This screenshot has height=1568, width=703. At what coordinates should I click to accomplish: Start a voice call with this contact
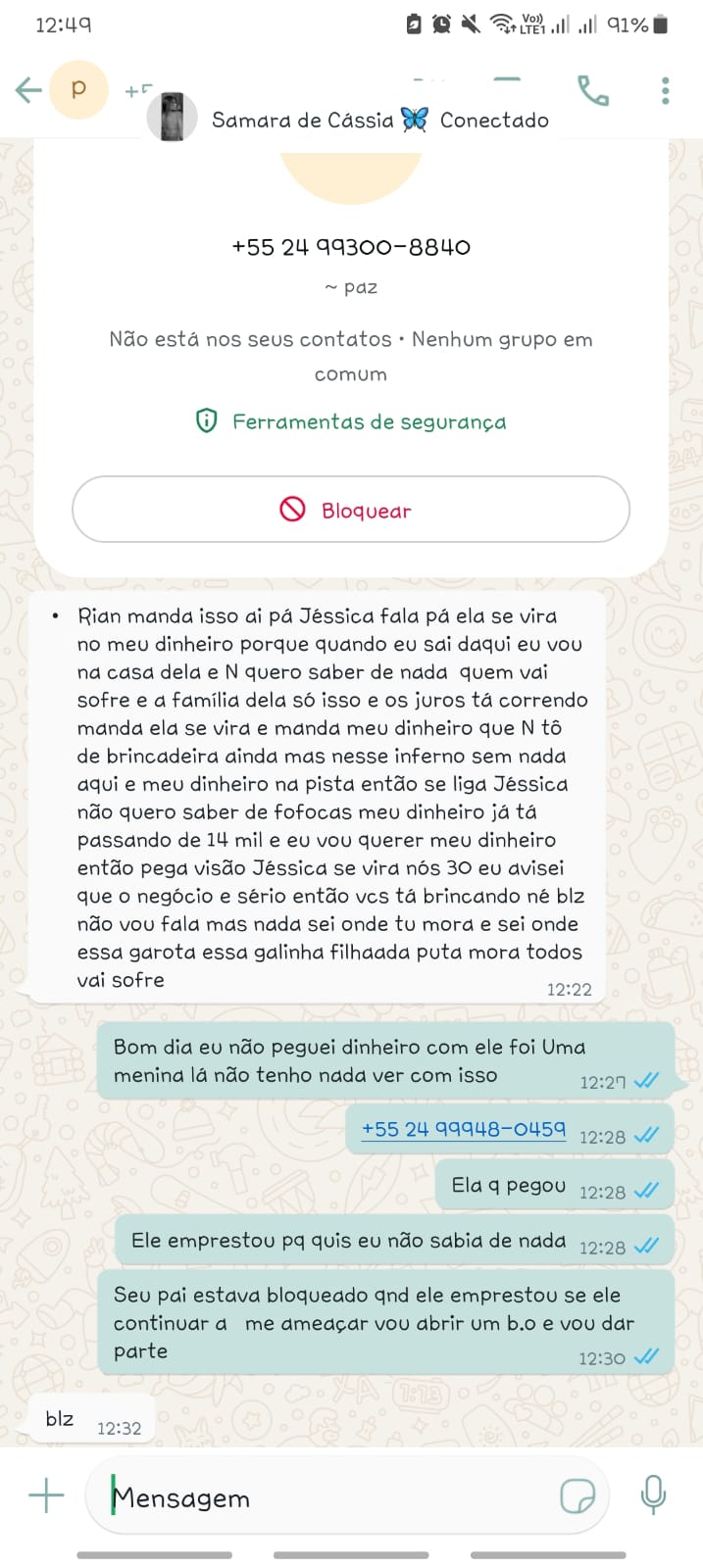[592, 91]
